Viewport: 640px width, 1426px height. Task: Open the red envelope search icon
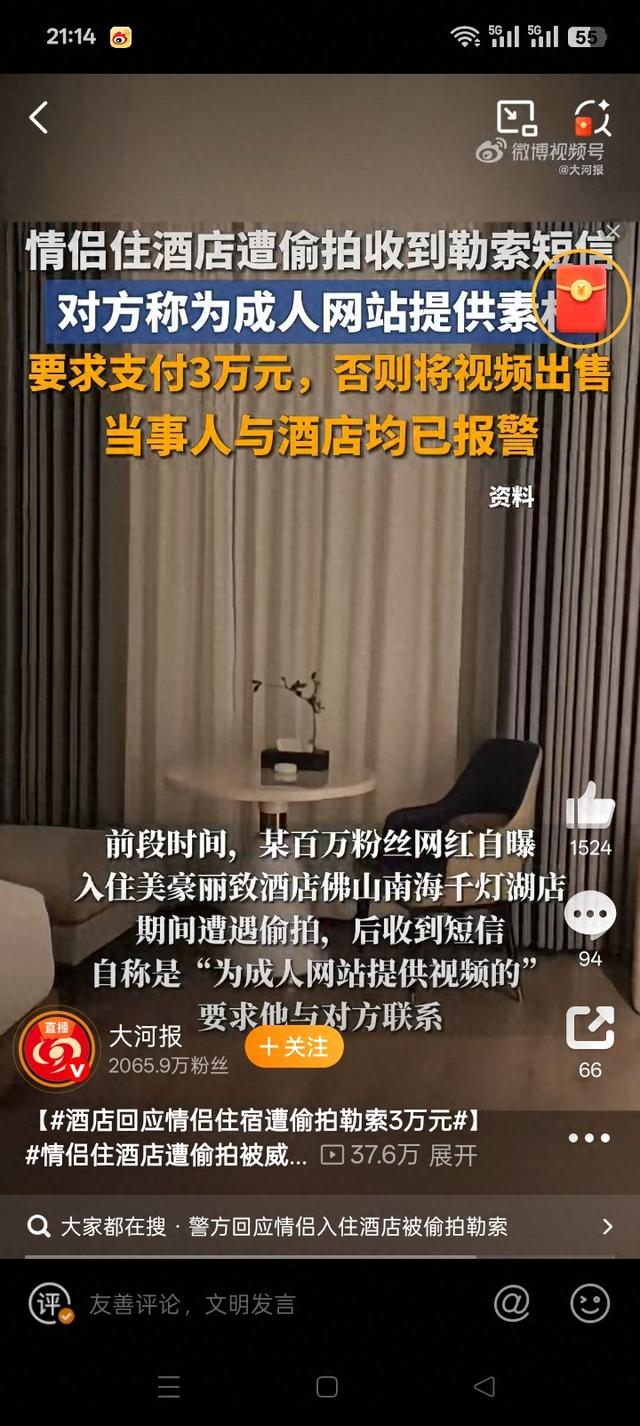(591, 119)
